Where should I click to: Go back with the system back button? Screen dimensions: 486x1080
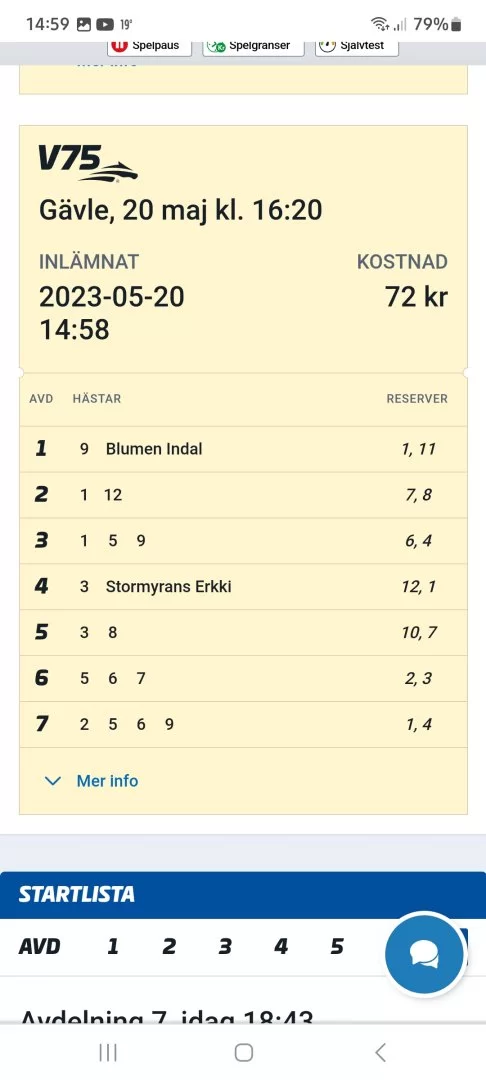380,1052
